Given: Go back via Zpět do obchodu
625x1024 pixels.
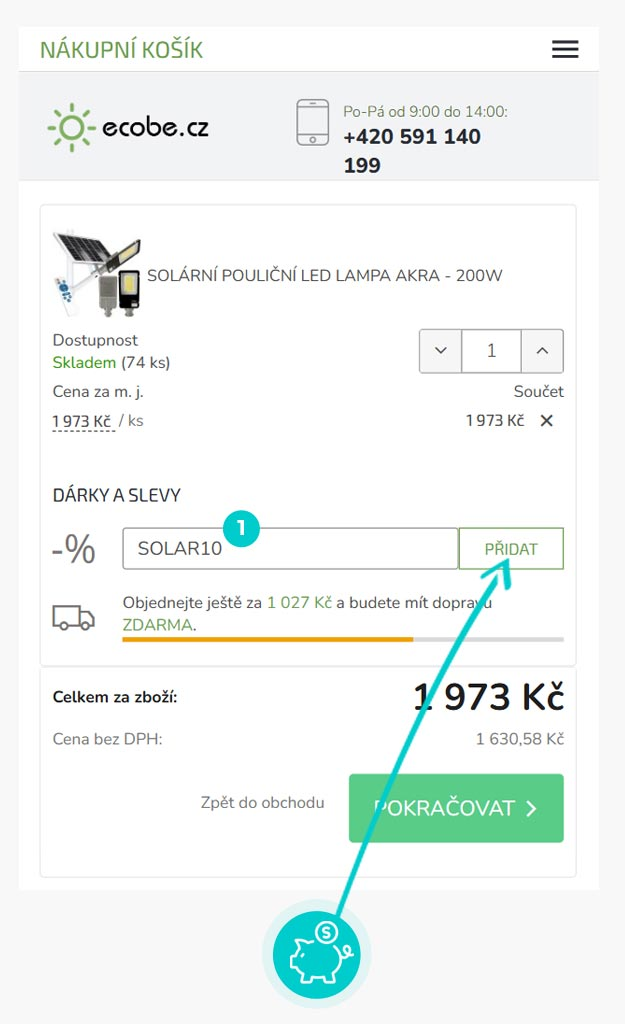Looking at the screenshot, I should coord(262,803).
